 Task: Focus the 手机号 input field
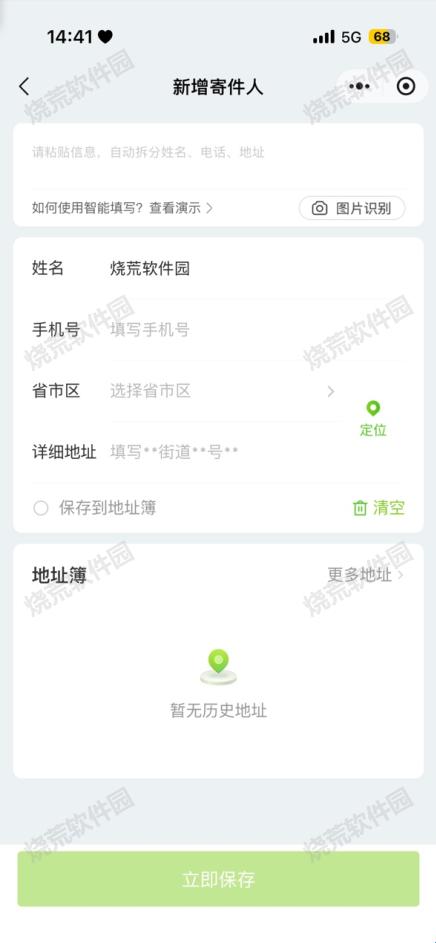pos(257,330)
